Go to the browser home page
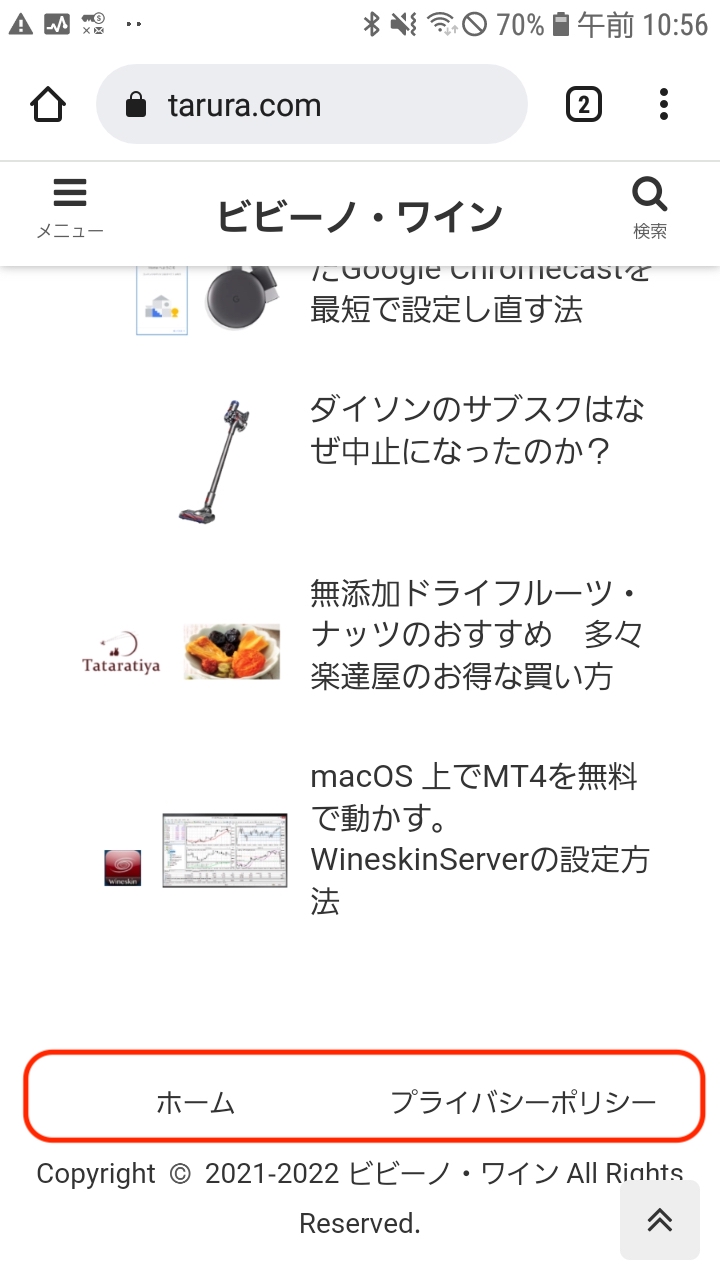Screen dimensions: 720x1280 point(48,104)
